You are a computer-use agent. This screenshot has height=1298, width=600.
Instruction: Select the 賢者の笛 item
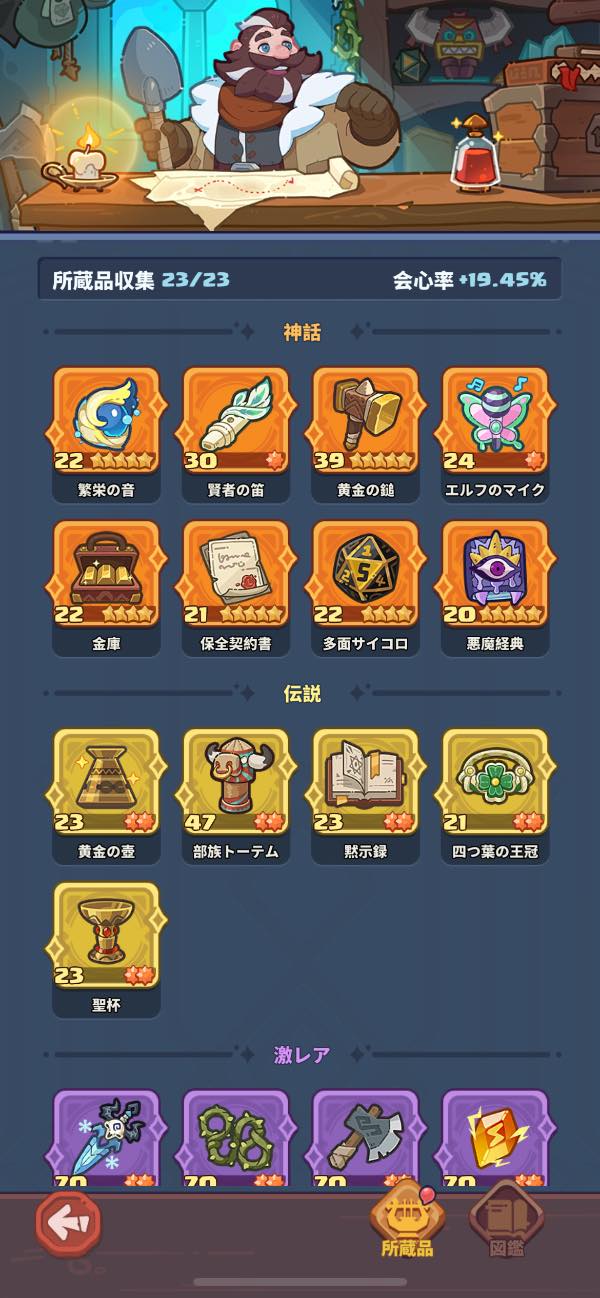(236, 422)
